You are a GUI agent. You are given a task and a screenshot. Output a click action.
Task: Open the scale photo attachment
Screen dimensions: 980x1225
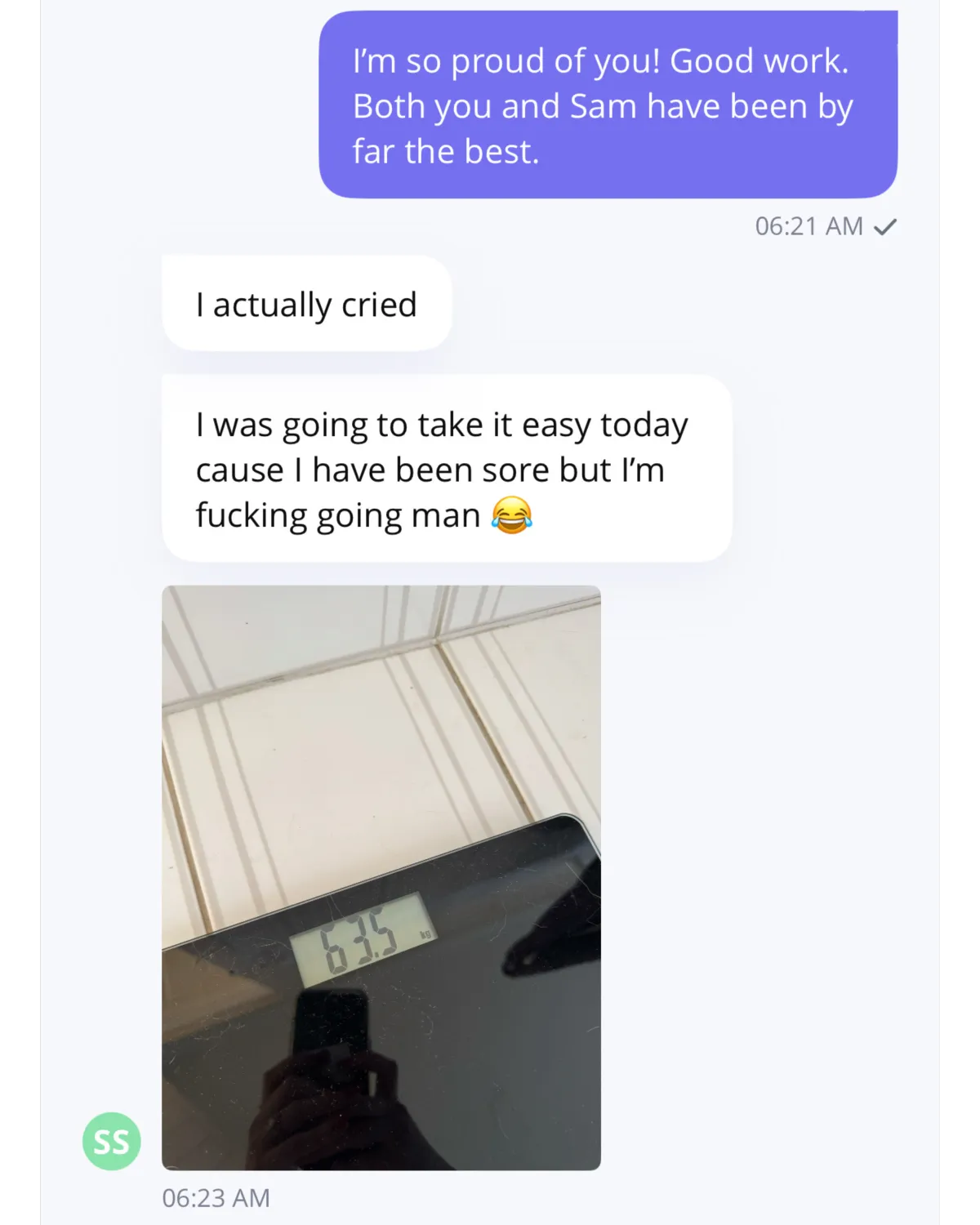coord(381,877)
